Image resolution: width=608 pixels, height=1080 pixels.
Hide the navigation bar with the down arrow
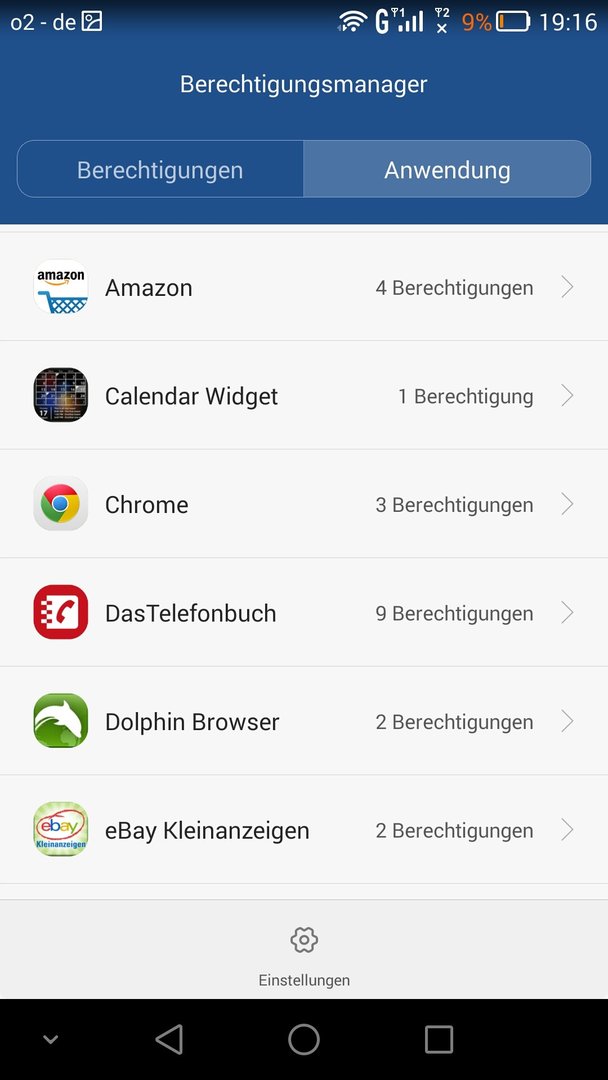[x=50, y=1039]
